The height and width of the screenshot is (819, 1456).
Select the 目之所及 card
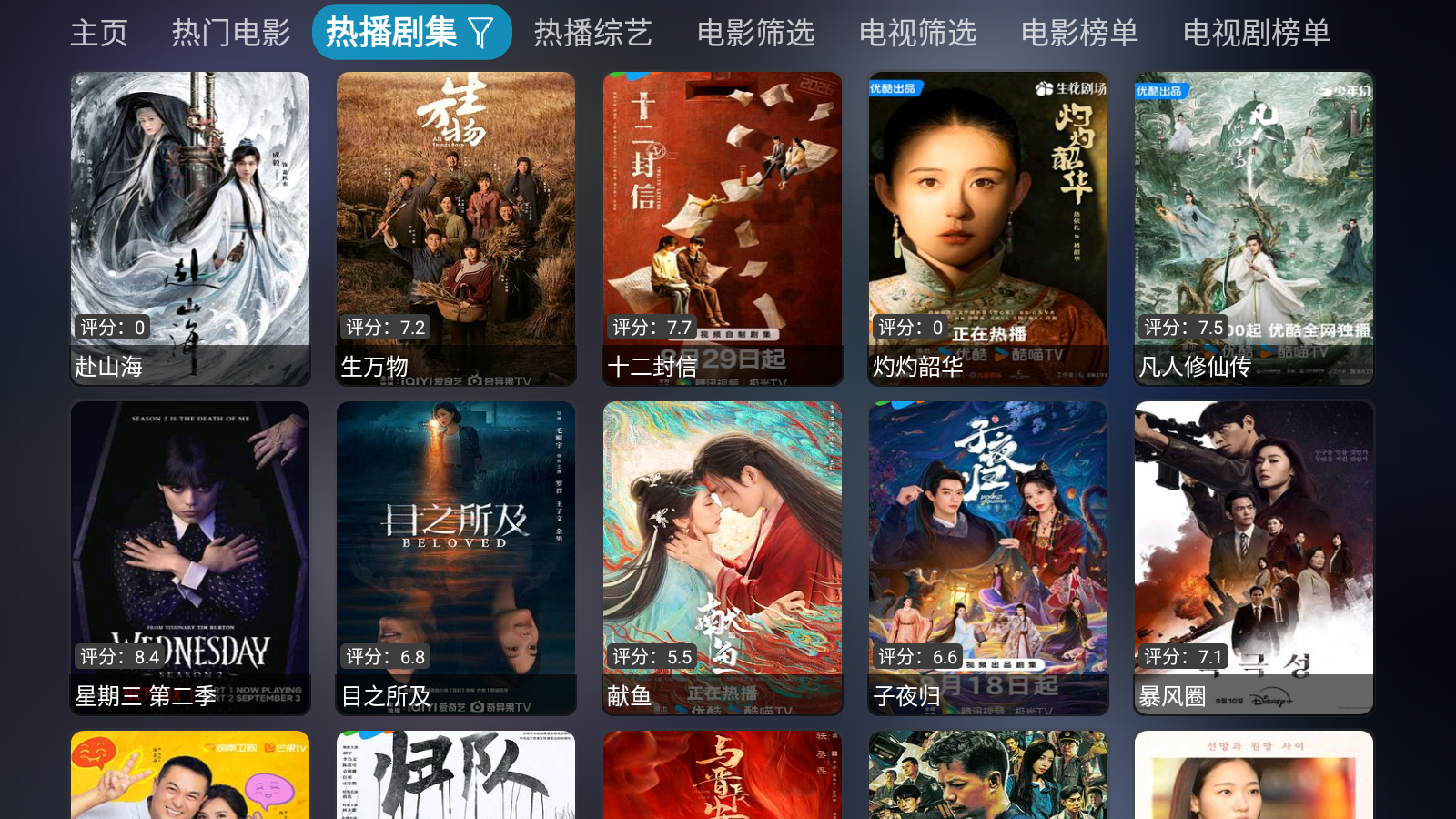click(x=456, y=557)
